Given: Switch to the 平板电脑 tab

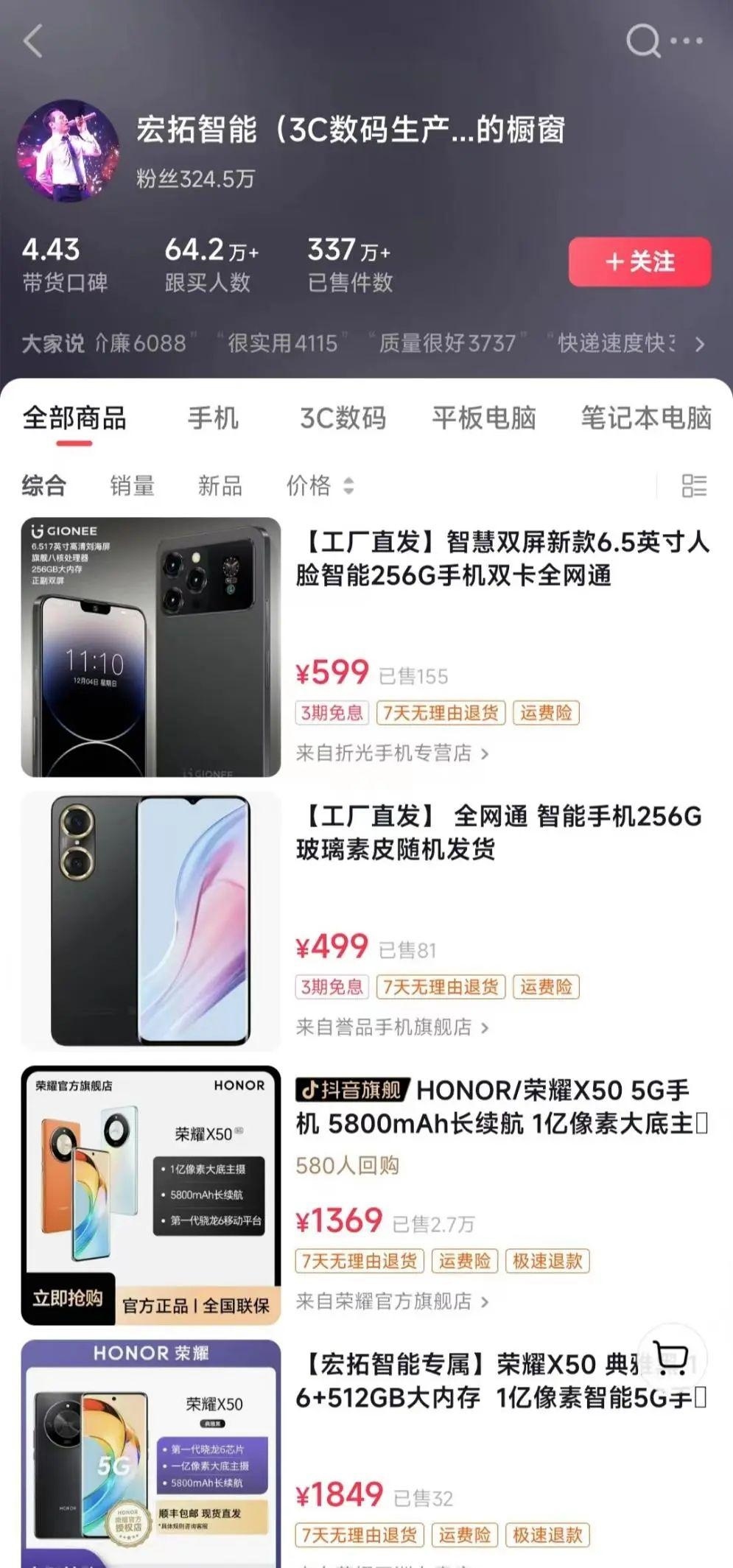Looking at the screenshot, I should click(x=485, y=418).
